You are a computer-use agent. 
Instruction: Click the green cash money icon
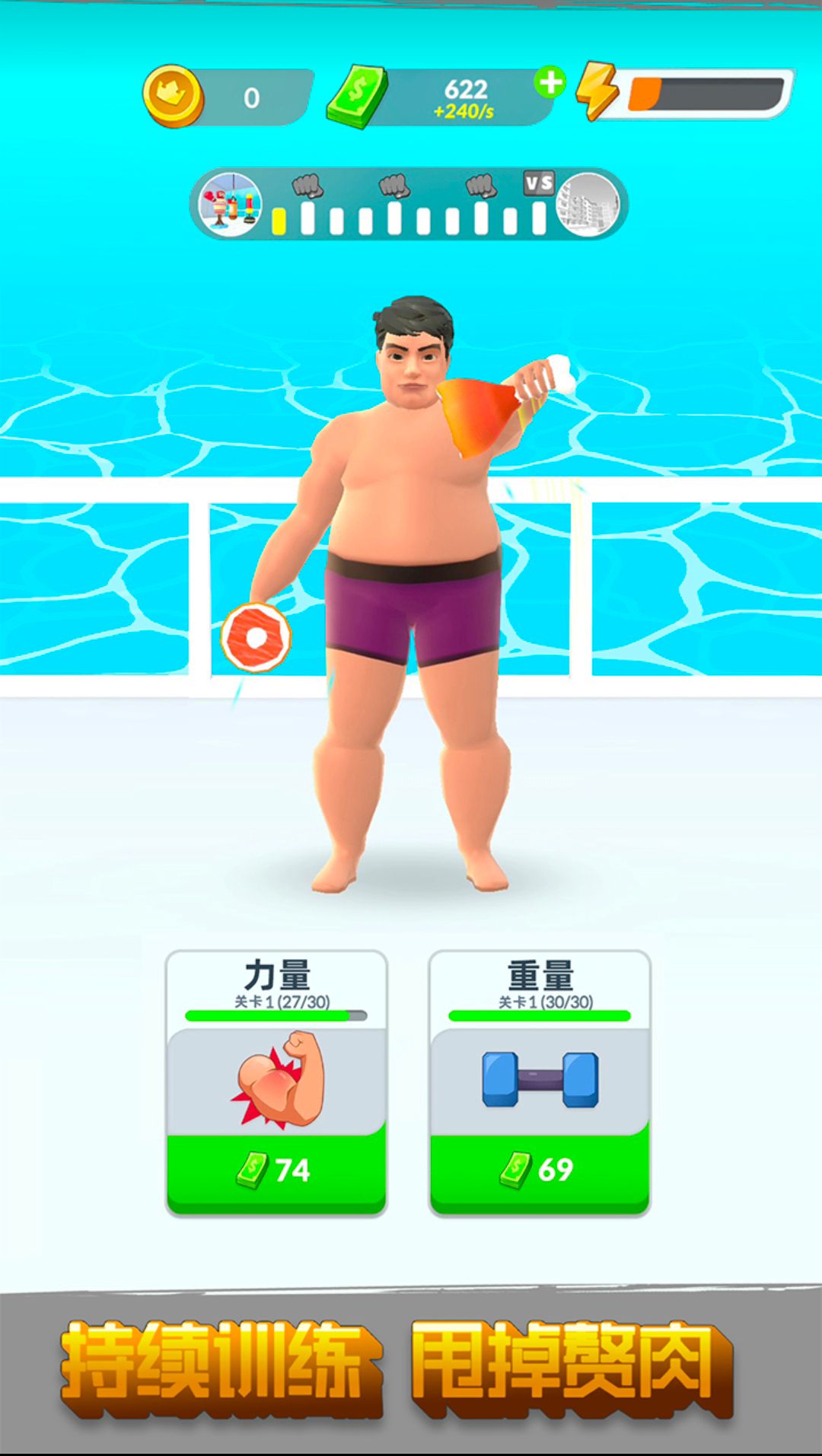[358, 93]
